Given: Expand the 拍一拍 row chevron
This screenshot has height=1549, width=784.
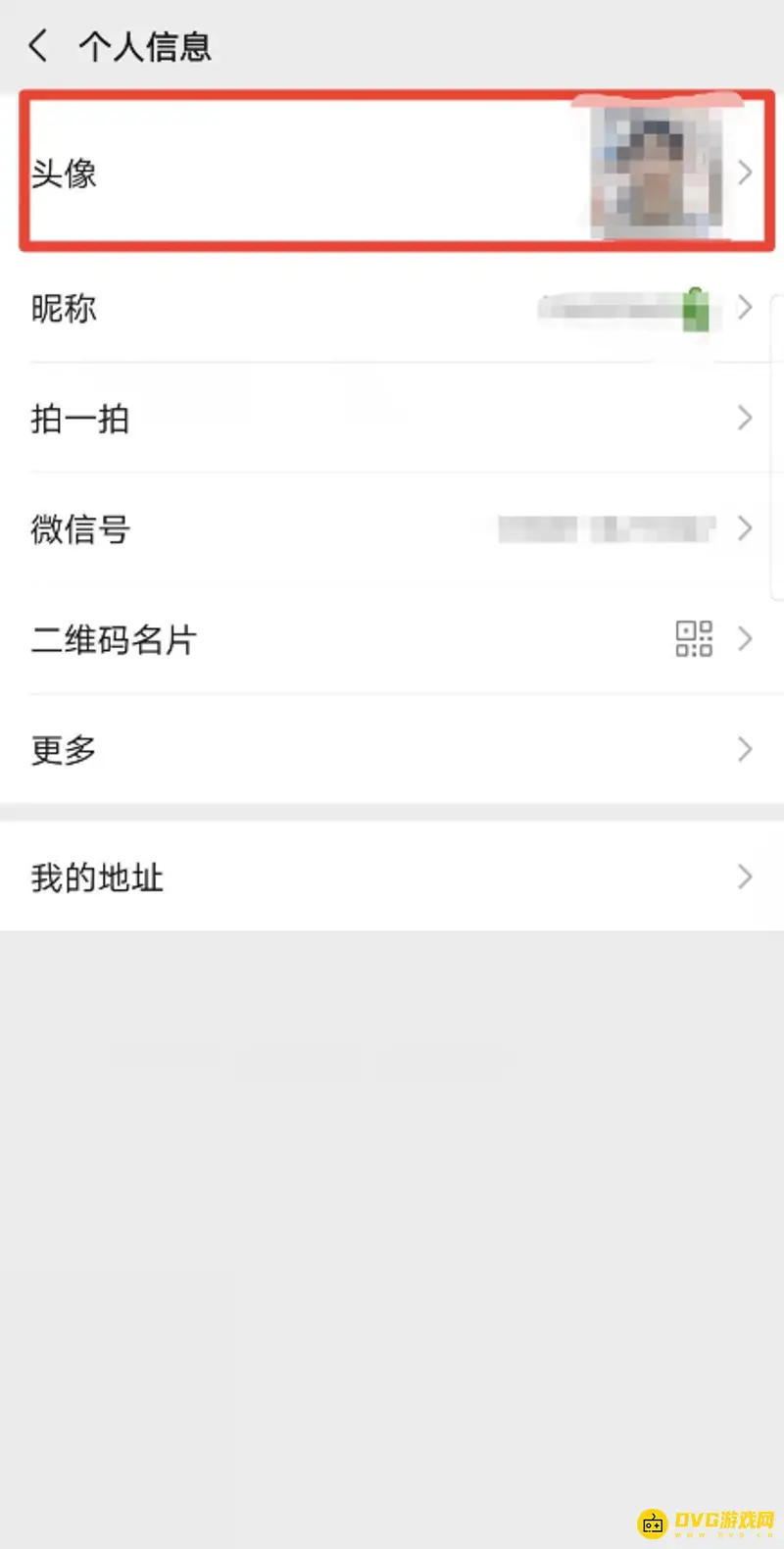Looking at the screenshot, I should coord(745,419).
